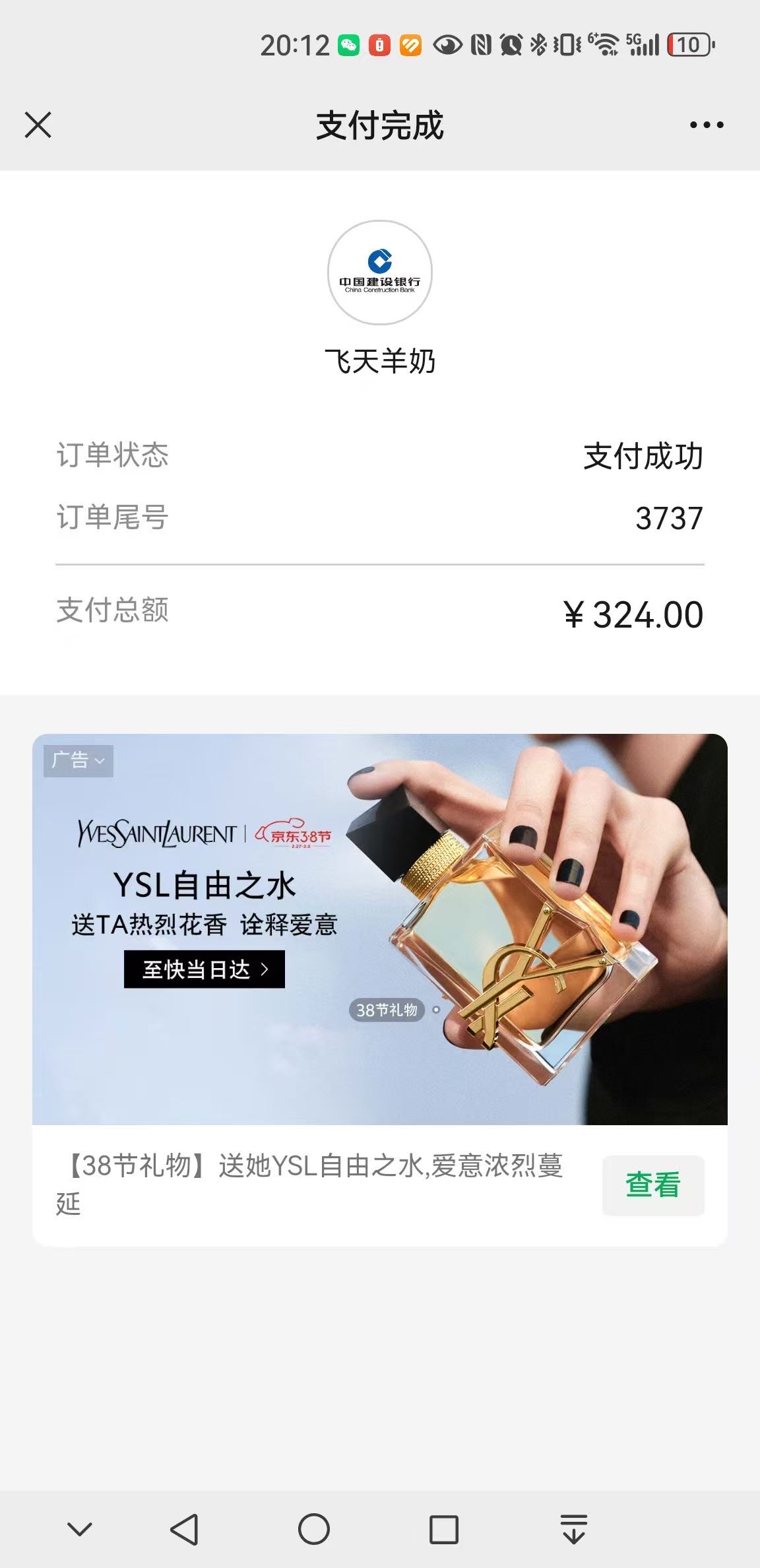This screenshot has width=760, height=1568.
Task: Close the 支付完成 page
Action: (38, 125)
